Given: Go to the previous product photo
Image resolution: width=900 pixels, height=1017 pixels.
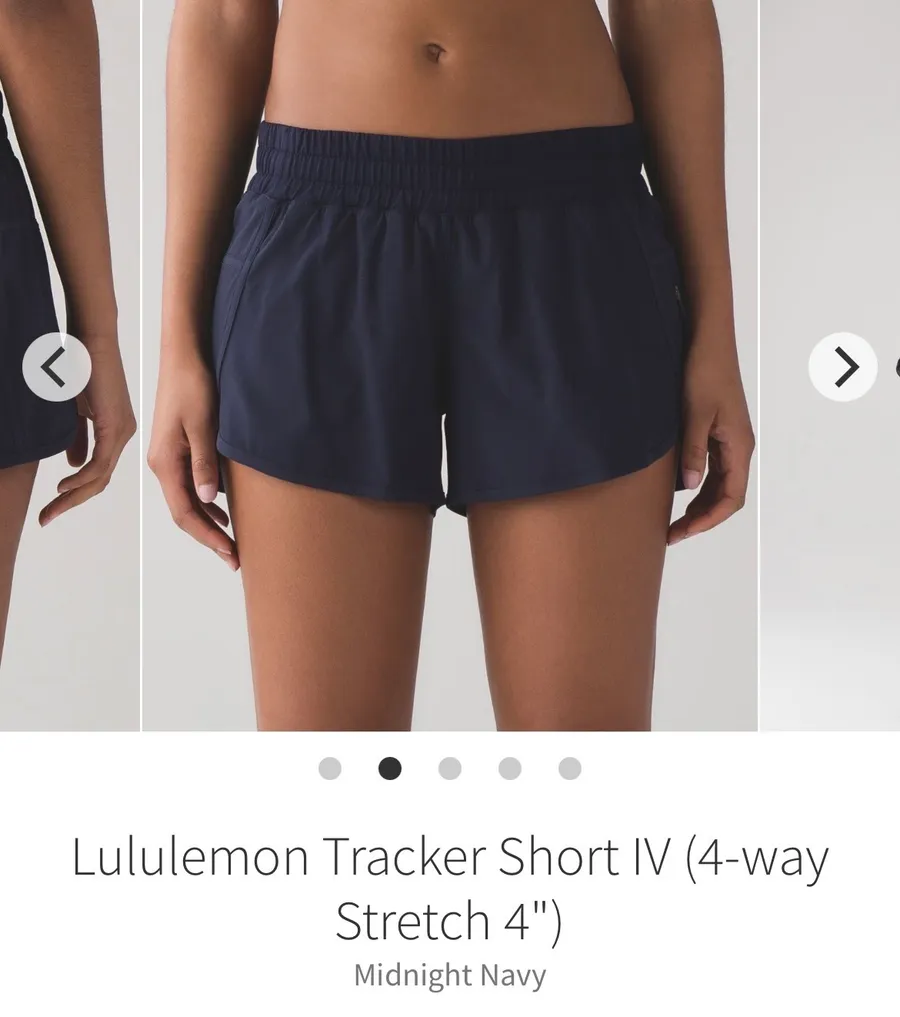Looking at the screenshot, I should pyautogui.click(x=56, y=367).
